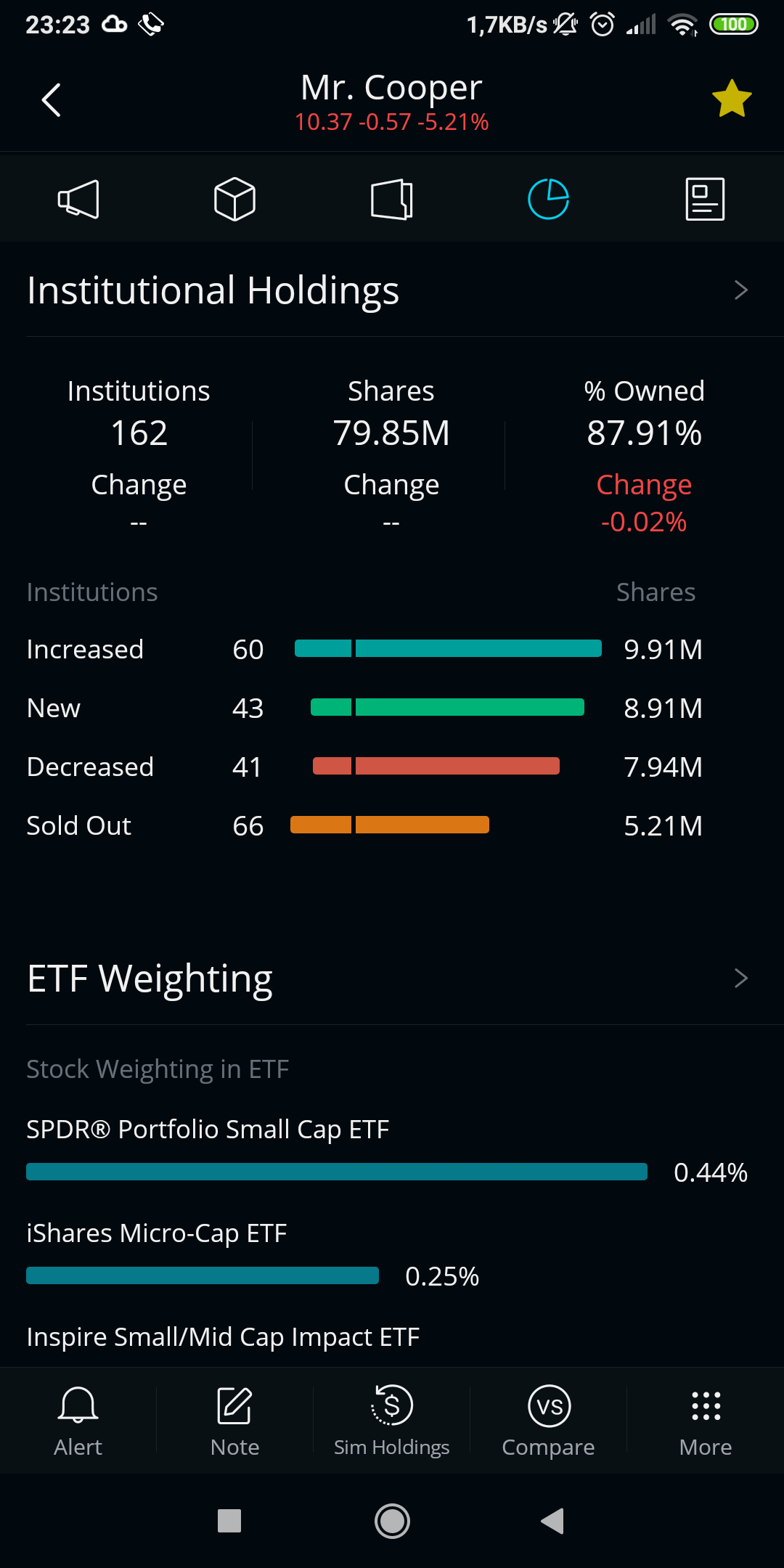784x1568 pixels.
Task: Add a Note for this stock
Action: click(234, 1421)
